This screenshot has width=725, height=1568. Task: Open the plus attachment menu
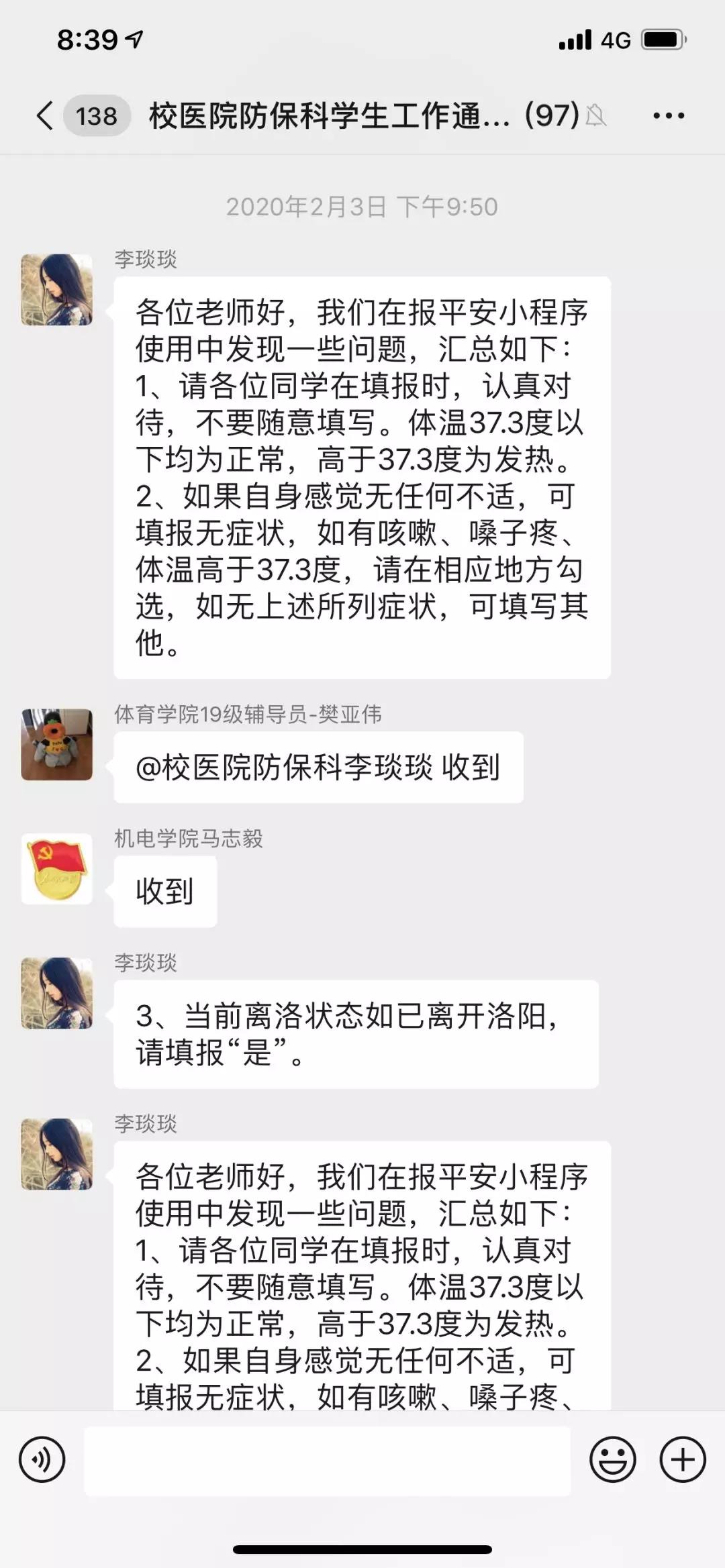coord(683,1460)
